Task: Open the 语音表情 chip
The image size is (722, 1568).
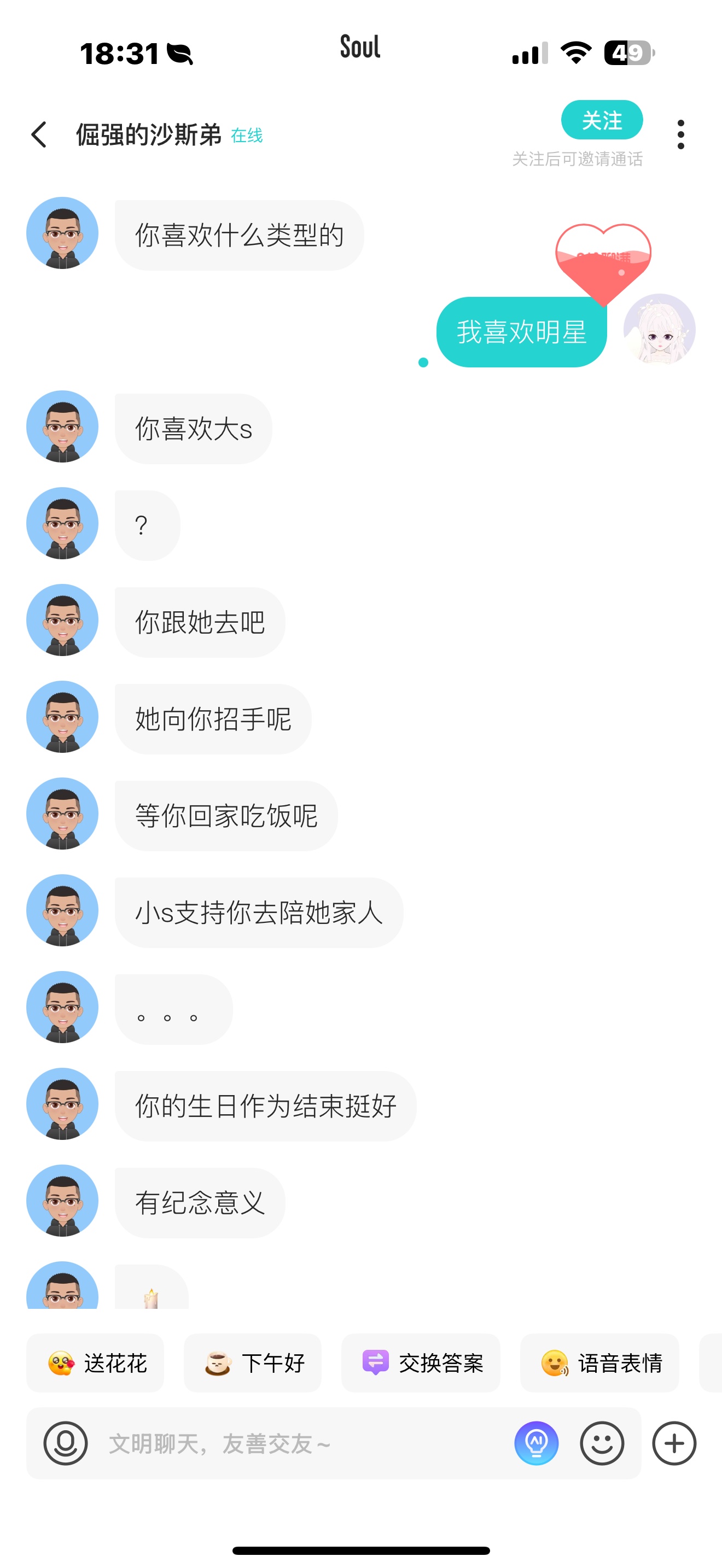Action: [599, 1363]
